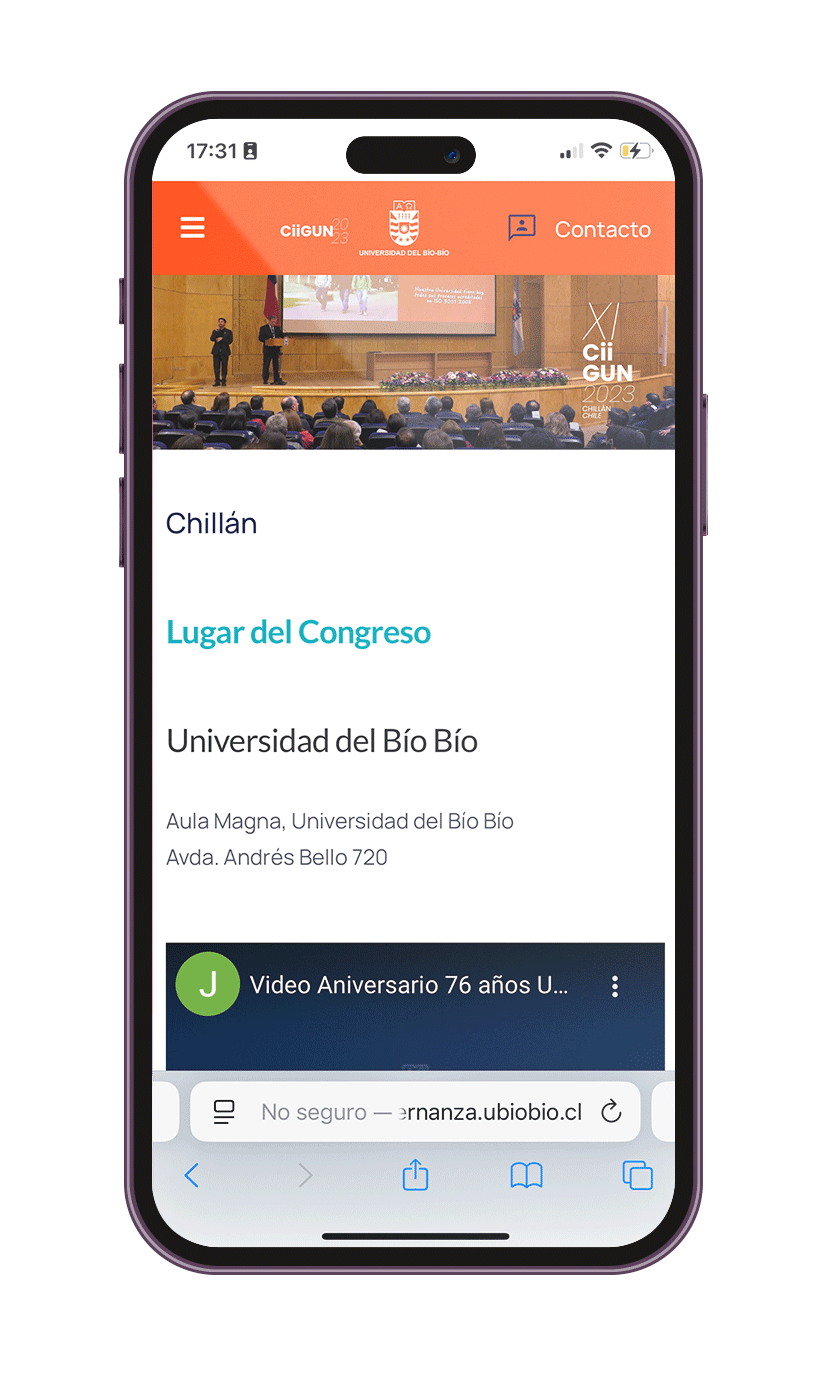The width and height of the screenshot is (827, 1400).
Task: Tap the J channel avatar on the video
Action: 207,984
